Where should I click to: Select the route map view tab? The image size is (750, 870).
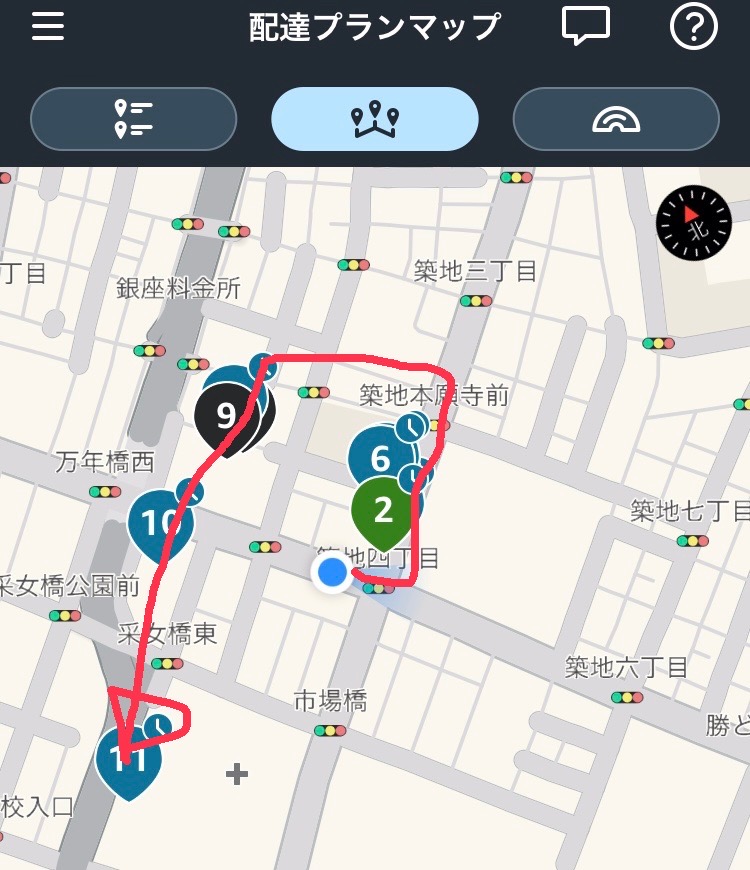point(375,119)
